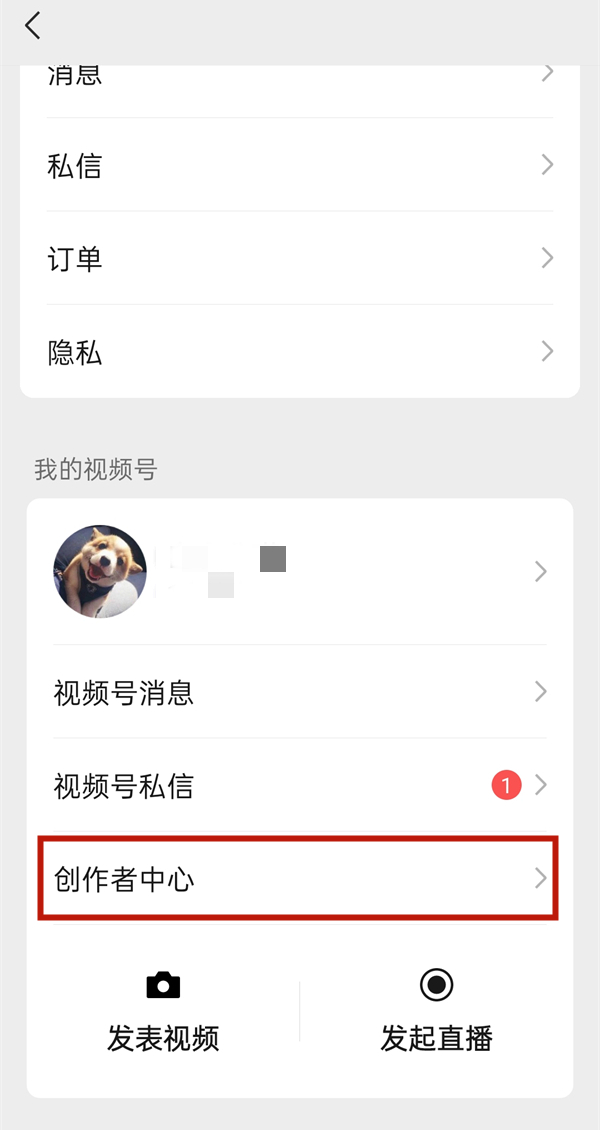Open 视频号私信 with one unread
This screenshot has width=600, height=1130.
(x=299, y=786)
